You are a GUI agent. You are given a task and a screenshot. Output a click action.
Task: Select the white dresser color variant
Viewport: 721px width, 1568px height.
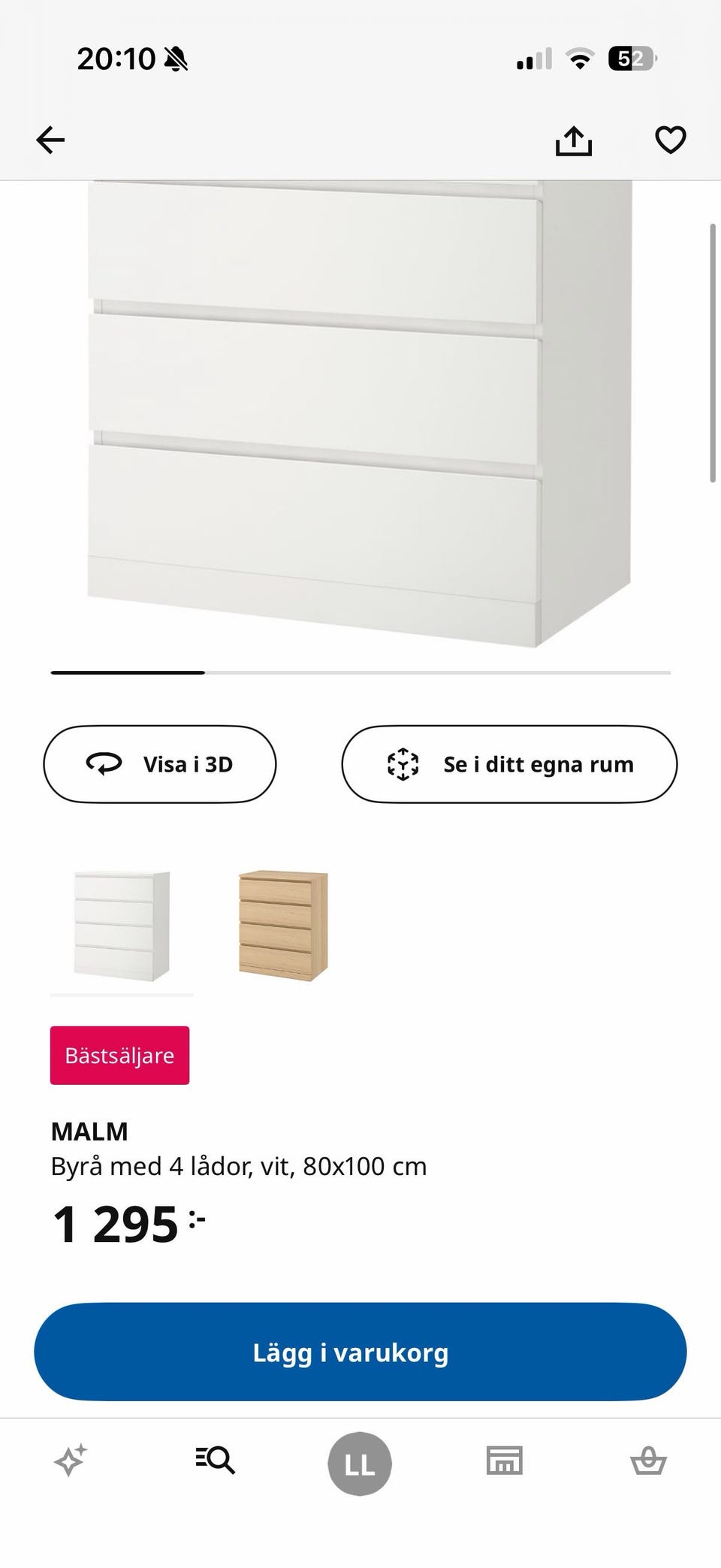(x=120, y=926)
